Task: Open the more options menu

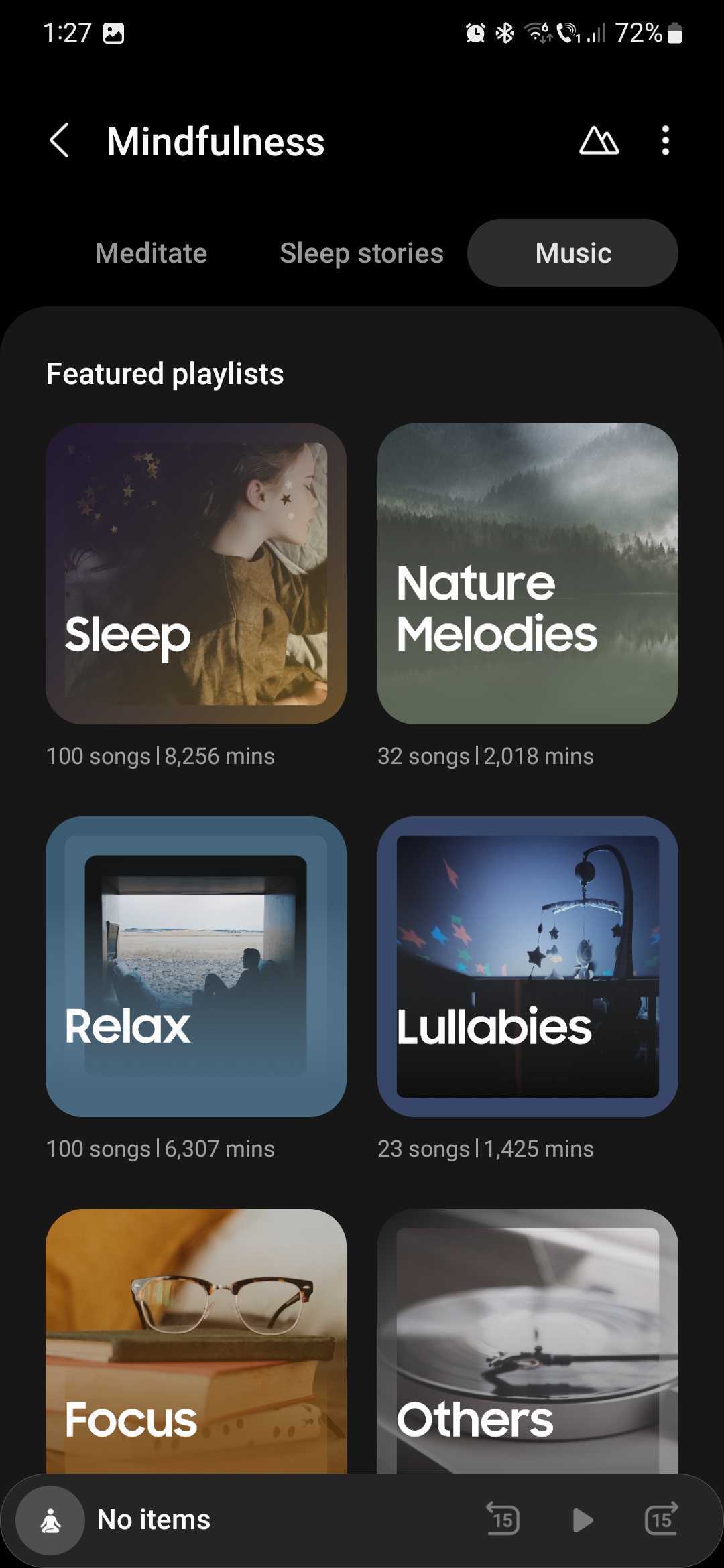Action: point(665,141)
